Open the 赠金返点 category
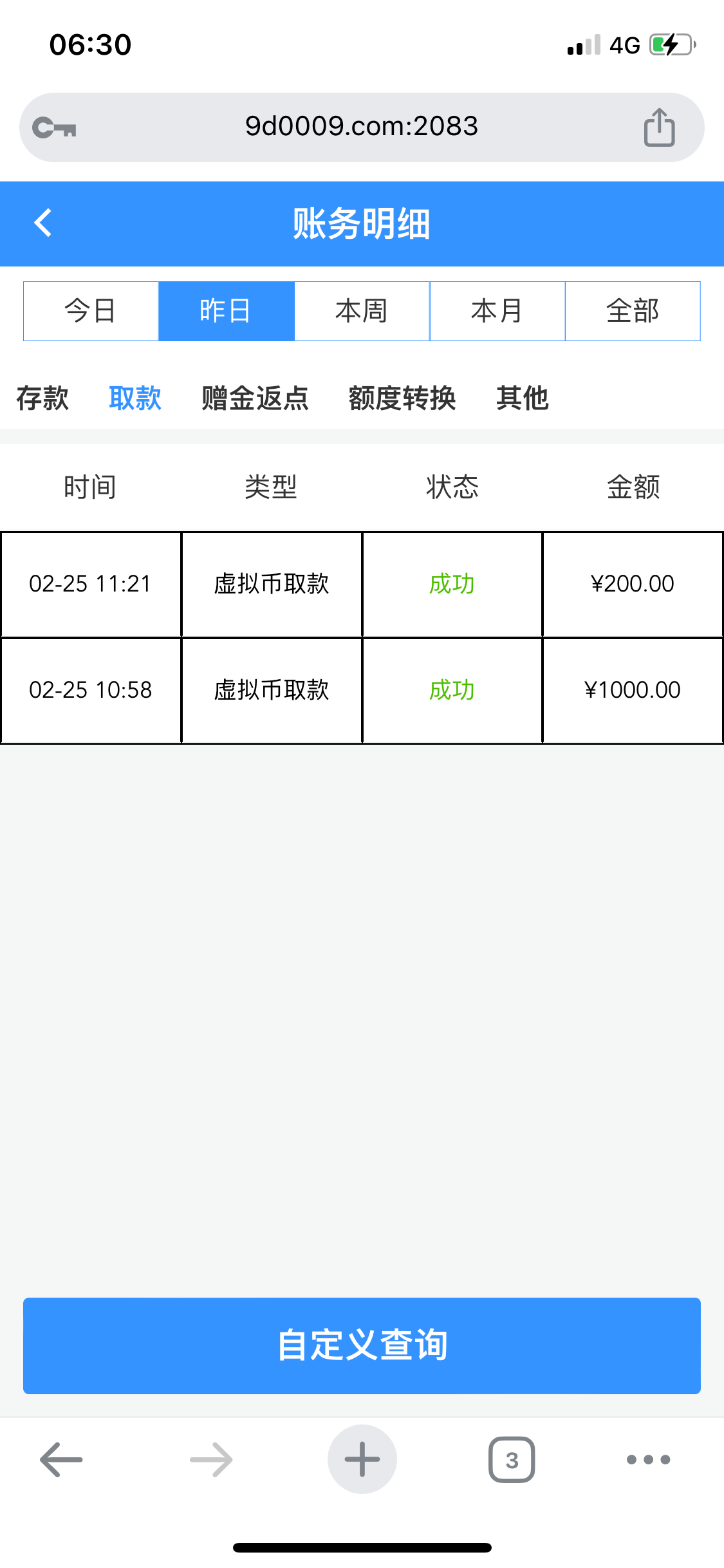The width and height of the screenshot is (724, 1568). (x=255, y=398)
